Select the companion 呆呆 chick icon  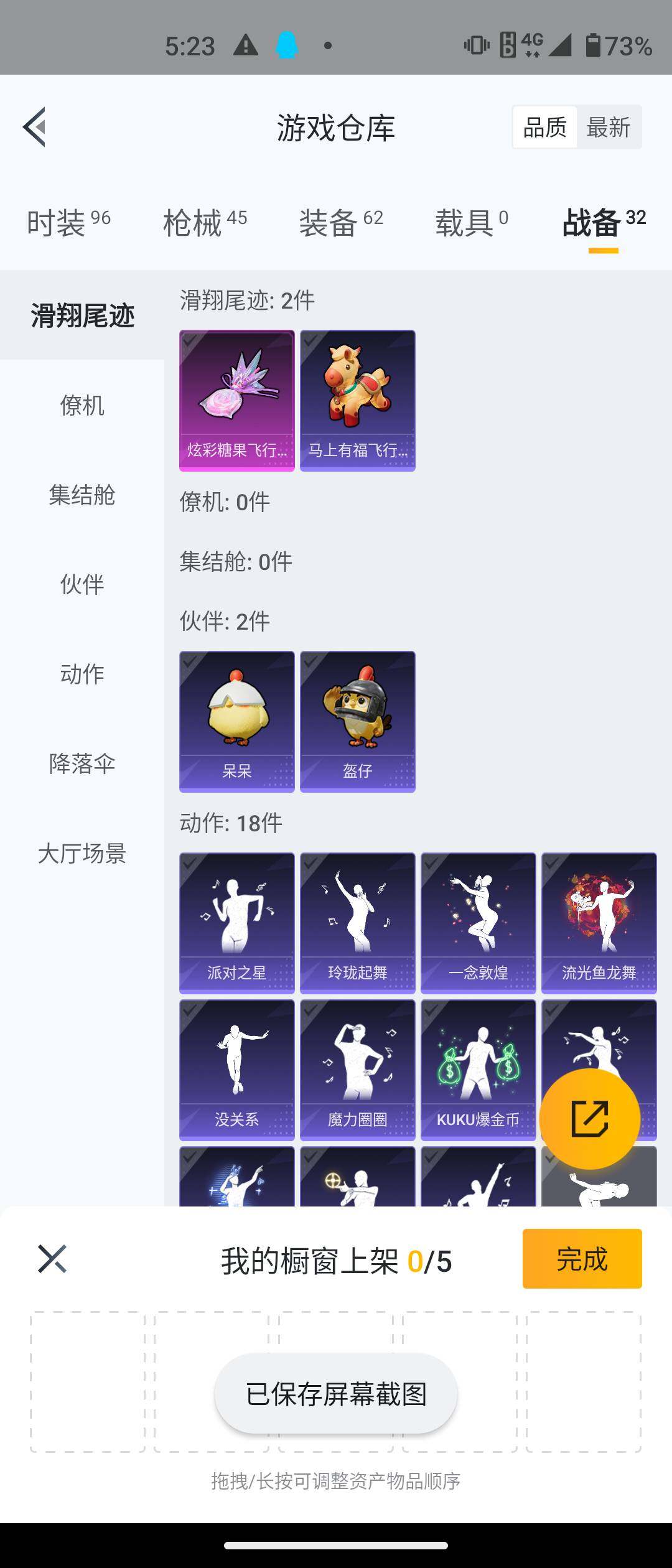[236, 722]
